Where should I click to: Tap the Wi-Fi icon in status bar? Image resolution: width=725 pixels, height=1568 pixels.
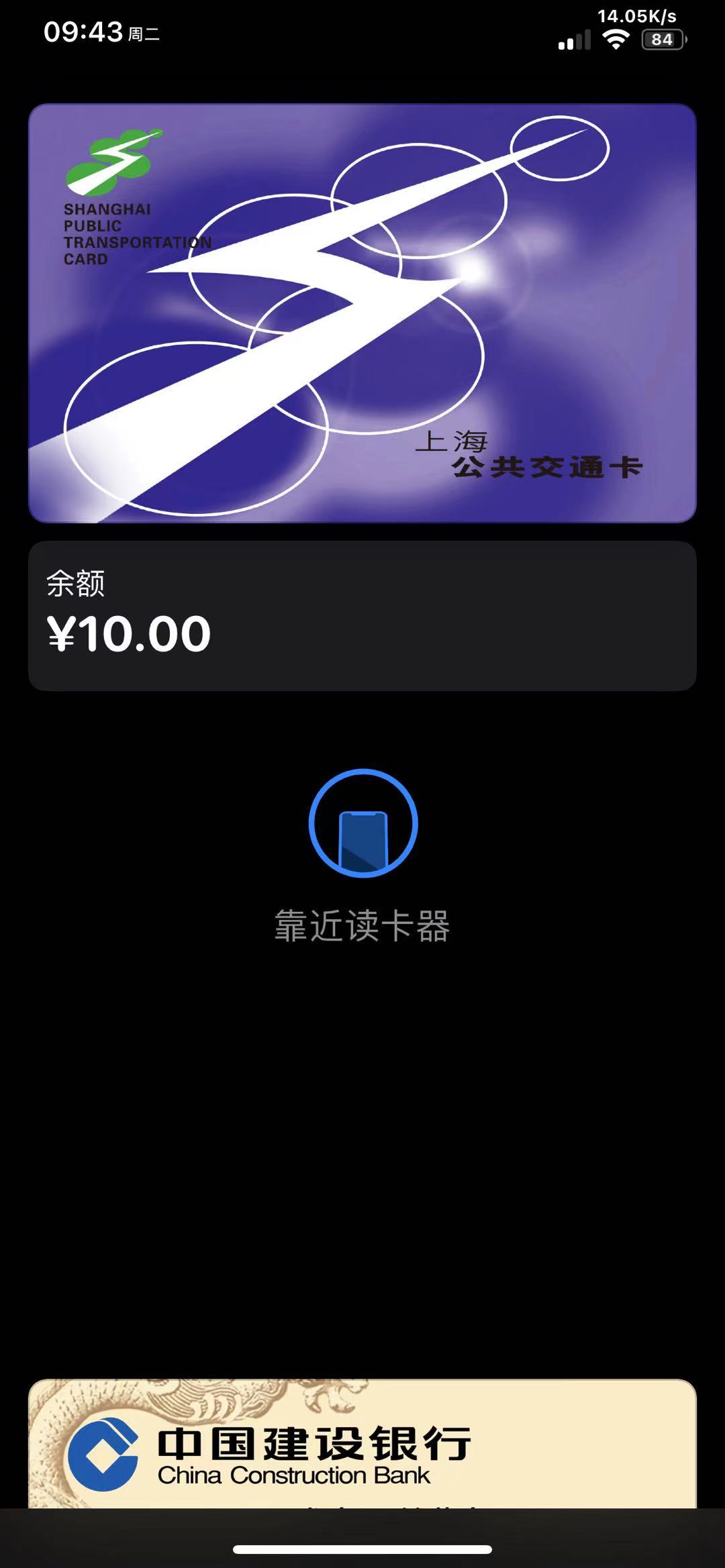pos(615,38)
